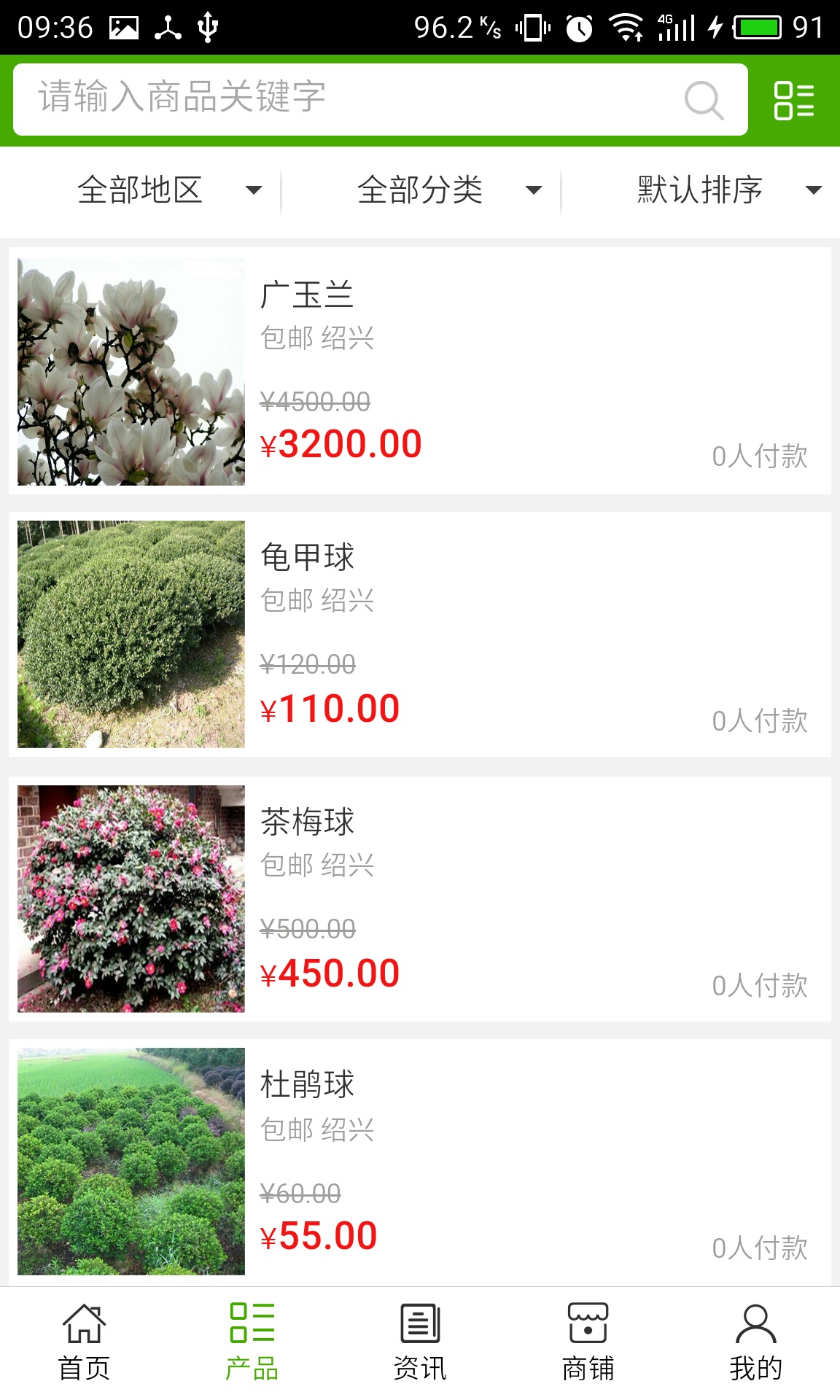The height and width of the screenshot is (1400, 840).
Task: Tap the magnifier search icon
Action: 704,100
